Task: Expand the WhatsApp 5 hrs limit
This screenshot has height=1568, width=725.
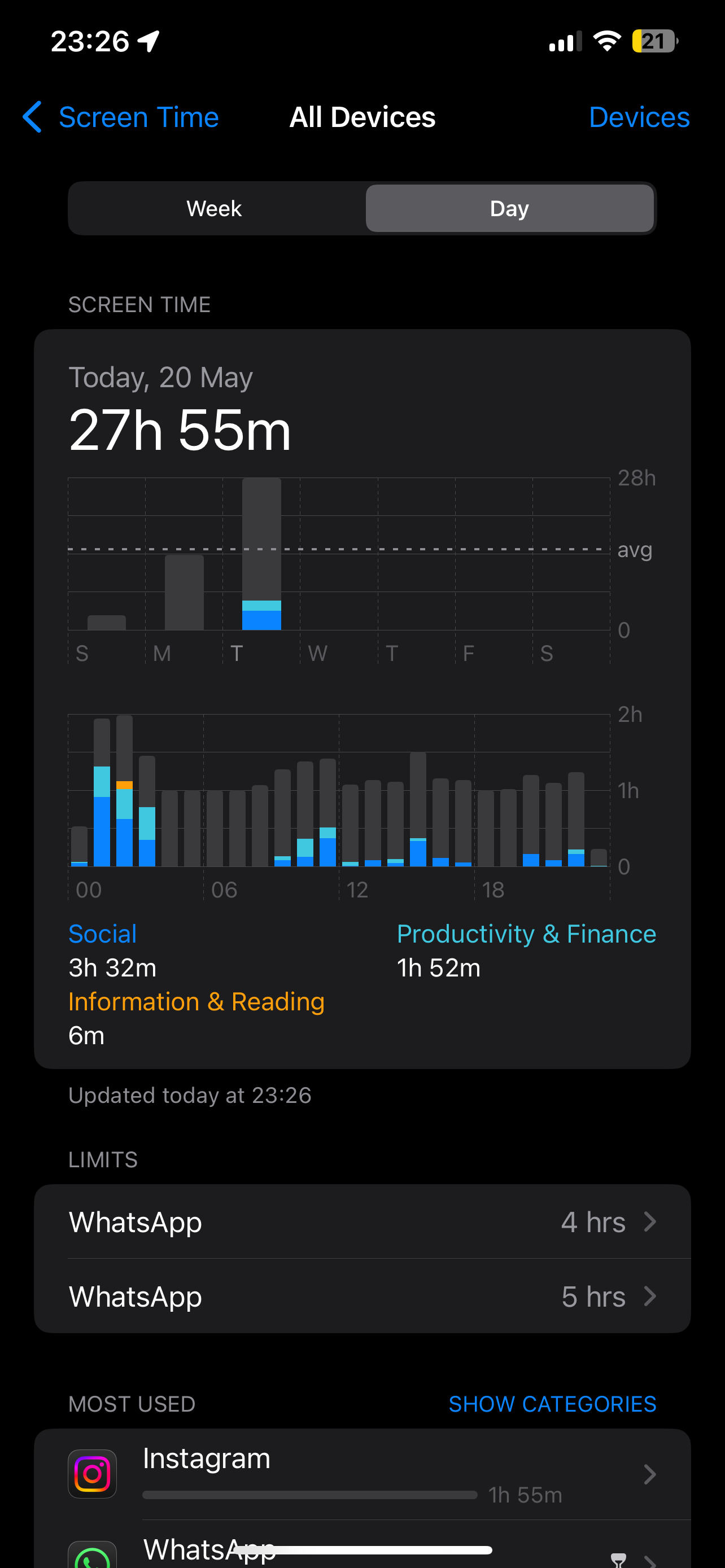Action: pyautogui.click(x=362, y=1297)
